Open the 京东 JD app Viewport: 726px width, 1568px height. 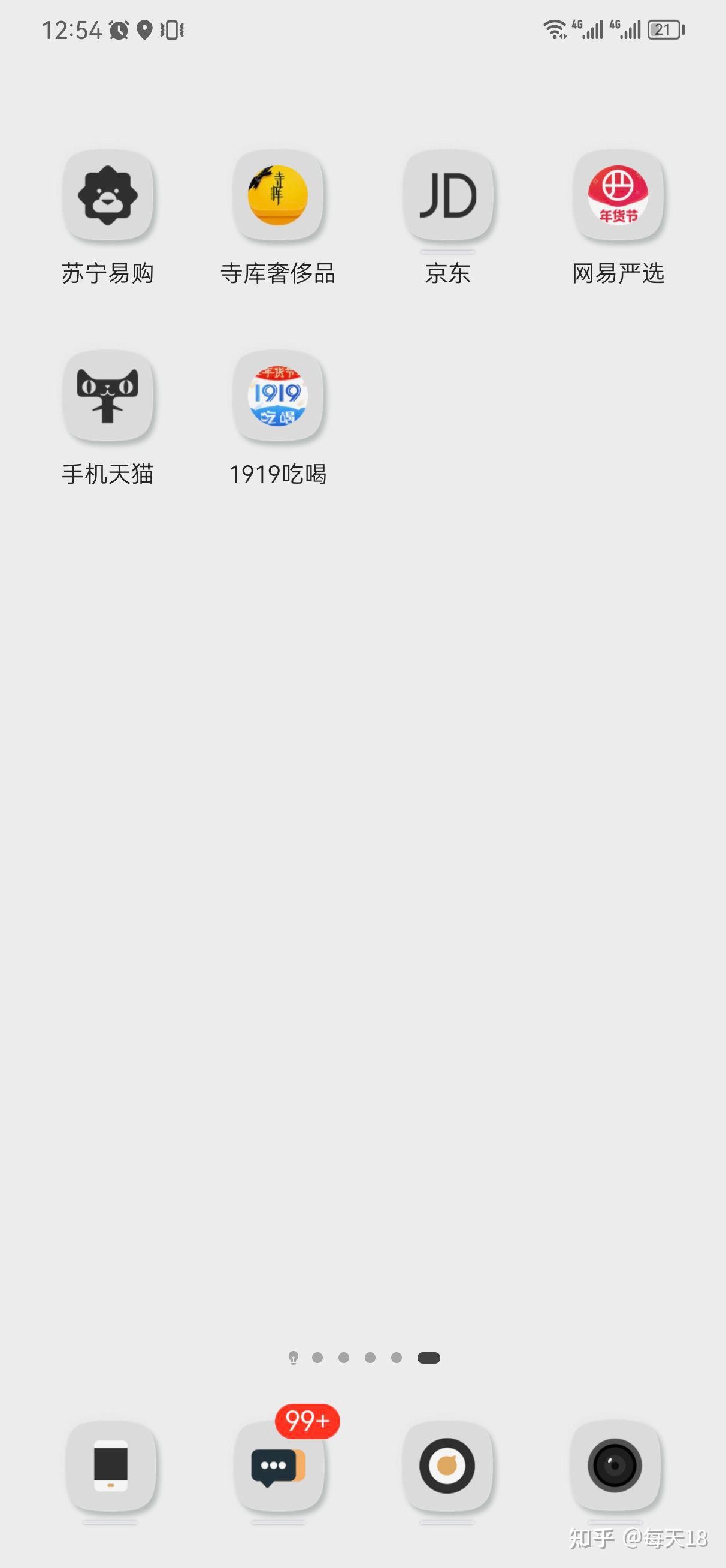point(448,196)
